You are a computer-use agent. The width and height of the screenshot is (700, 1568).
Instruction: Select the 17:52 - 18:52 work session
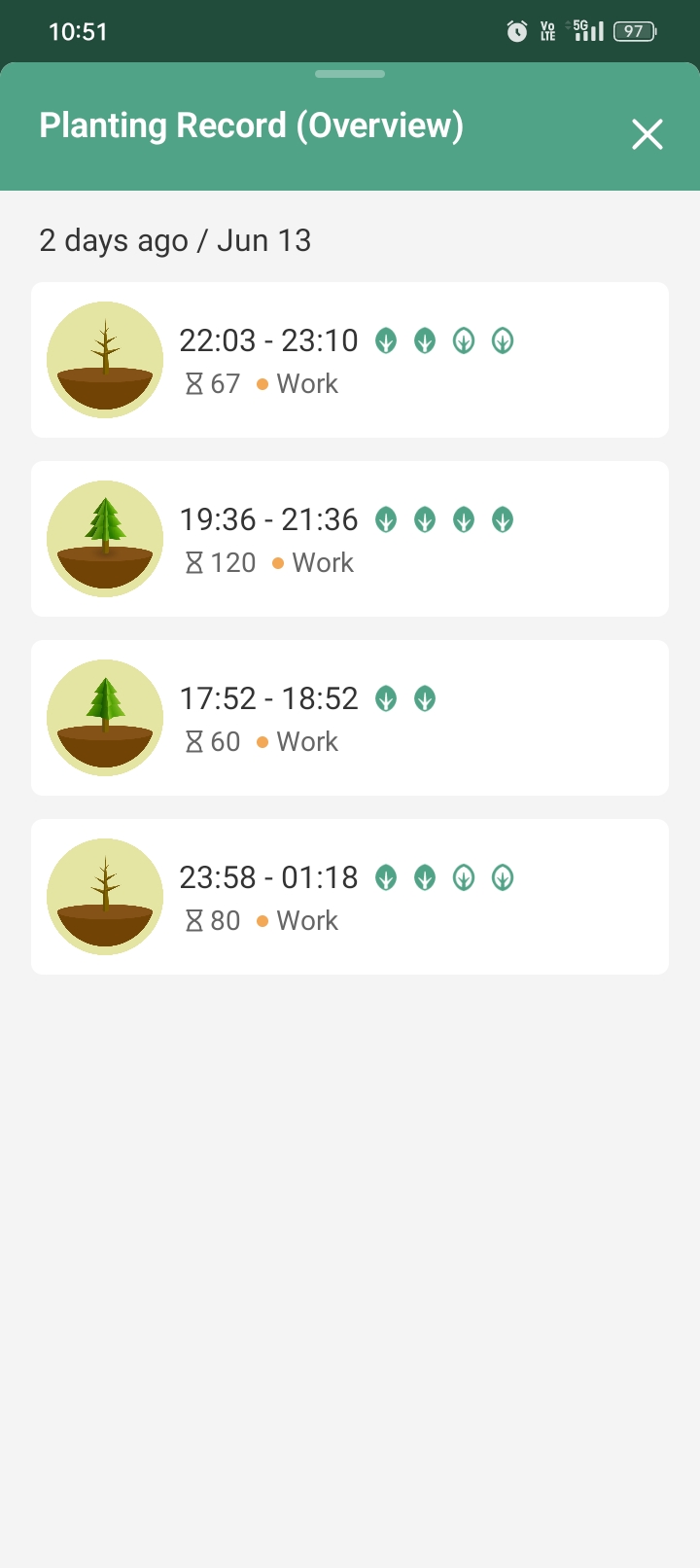pyautogui.click(x=350, y=718)
